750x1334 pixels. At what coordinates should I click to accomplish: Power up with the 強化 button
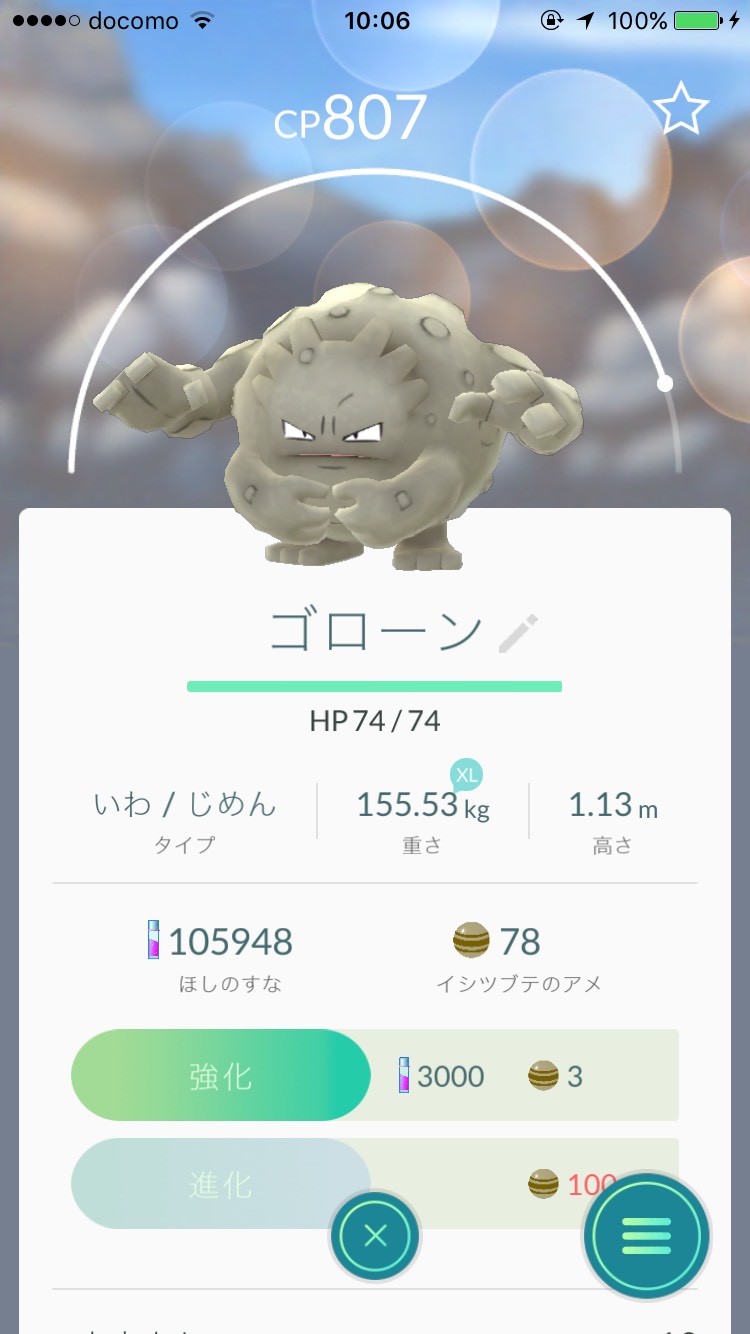pos(221,1076)
